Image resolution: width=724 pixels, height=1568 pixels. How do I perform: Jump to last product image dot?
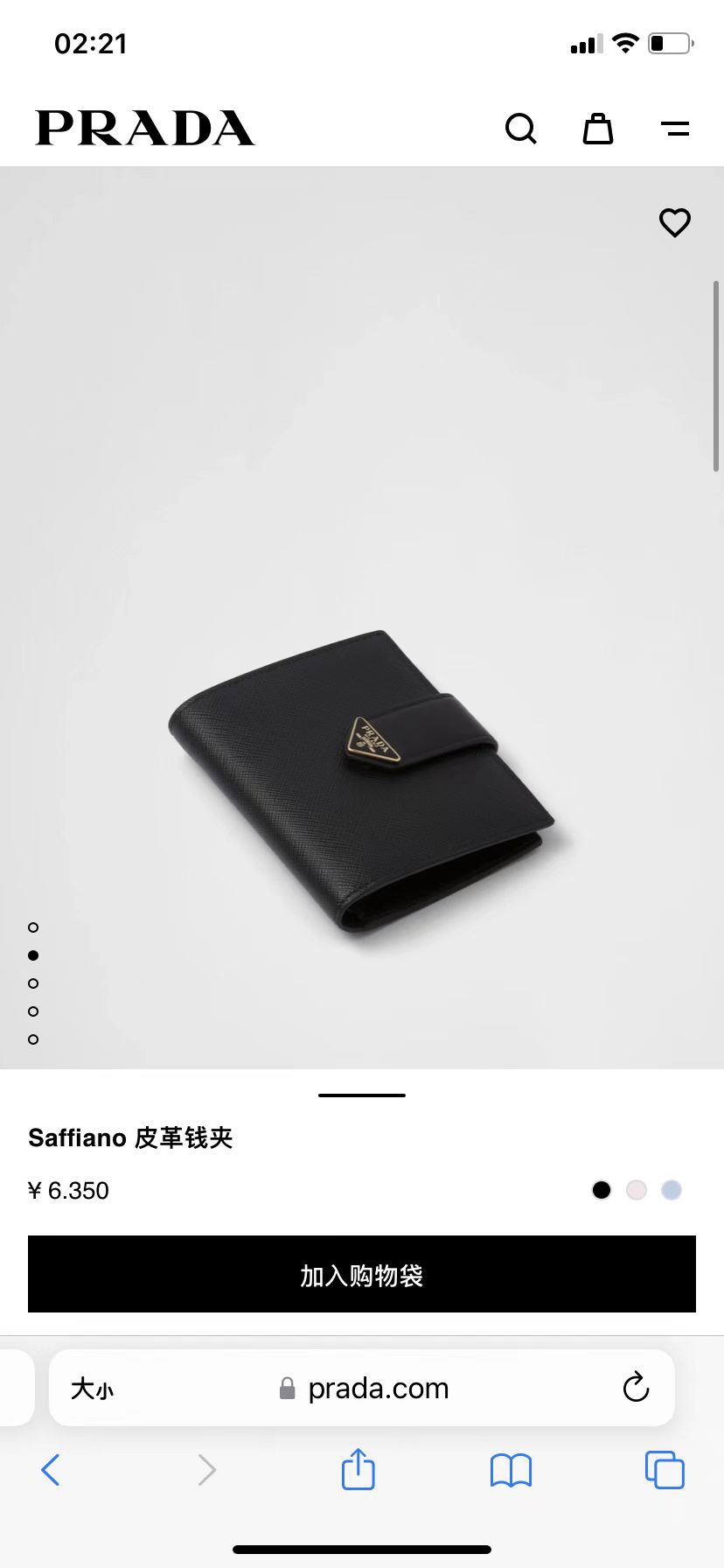[x=33, y=1039]
